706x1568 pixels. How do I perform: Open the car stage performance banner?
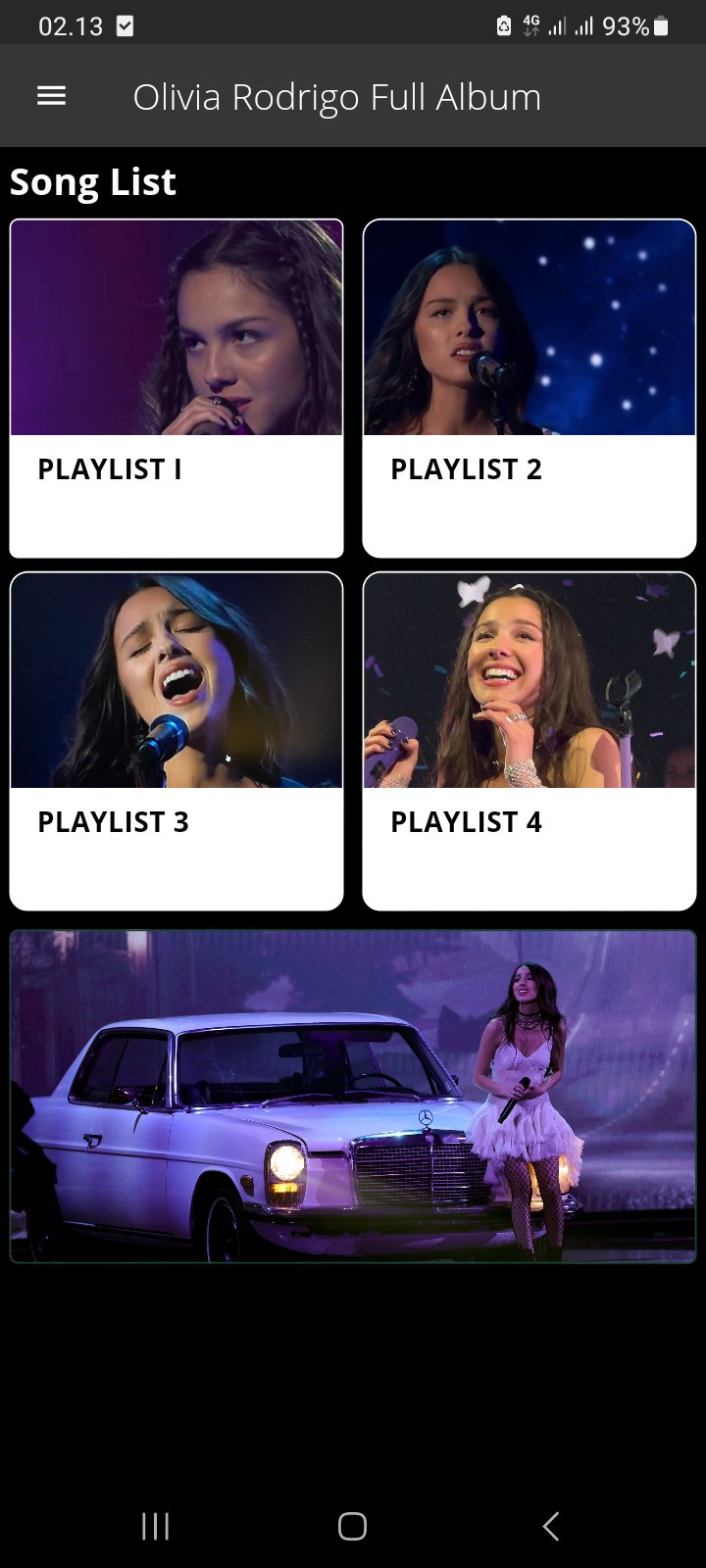[353, 1096]
